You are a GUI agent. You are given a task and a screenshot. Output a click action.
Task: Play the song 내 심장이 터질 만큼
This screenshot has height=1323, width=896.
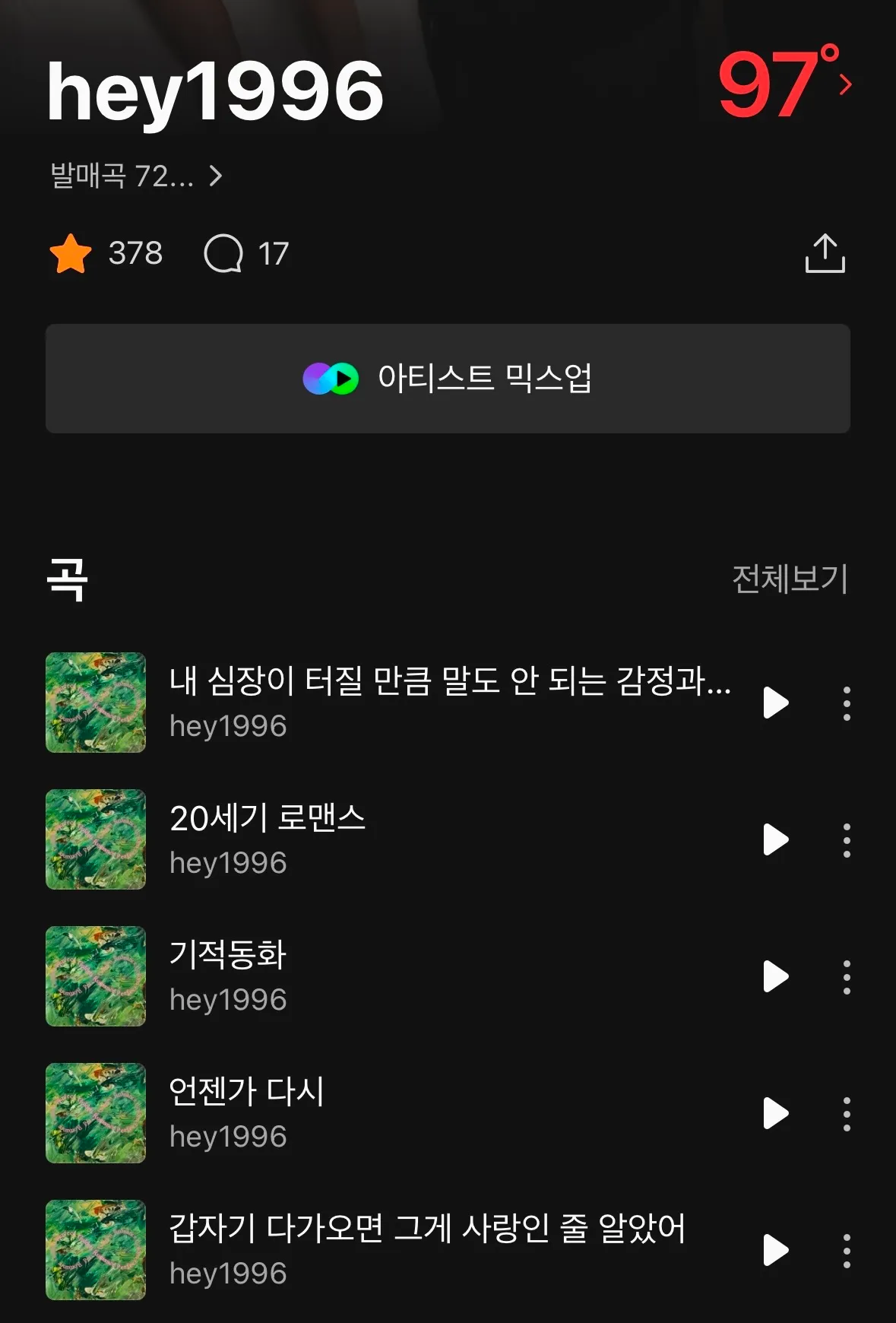pyautogui.click(x=775, y=703)
